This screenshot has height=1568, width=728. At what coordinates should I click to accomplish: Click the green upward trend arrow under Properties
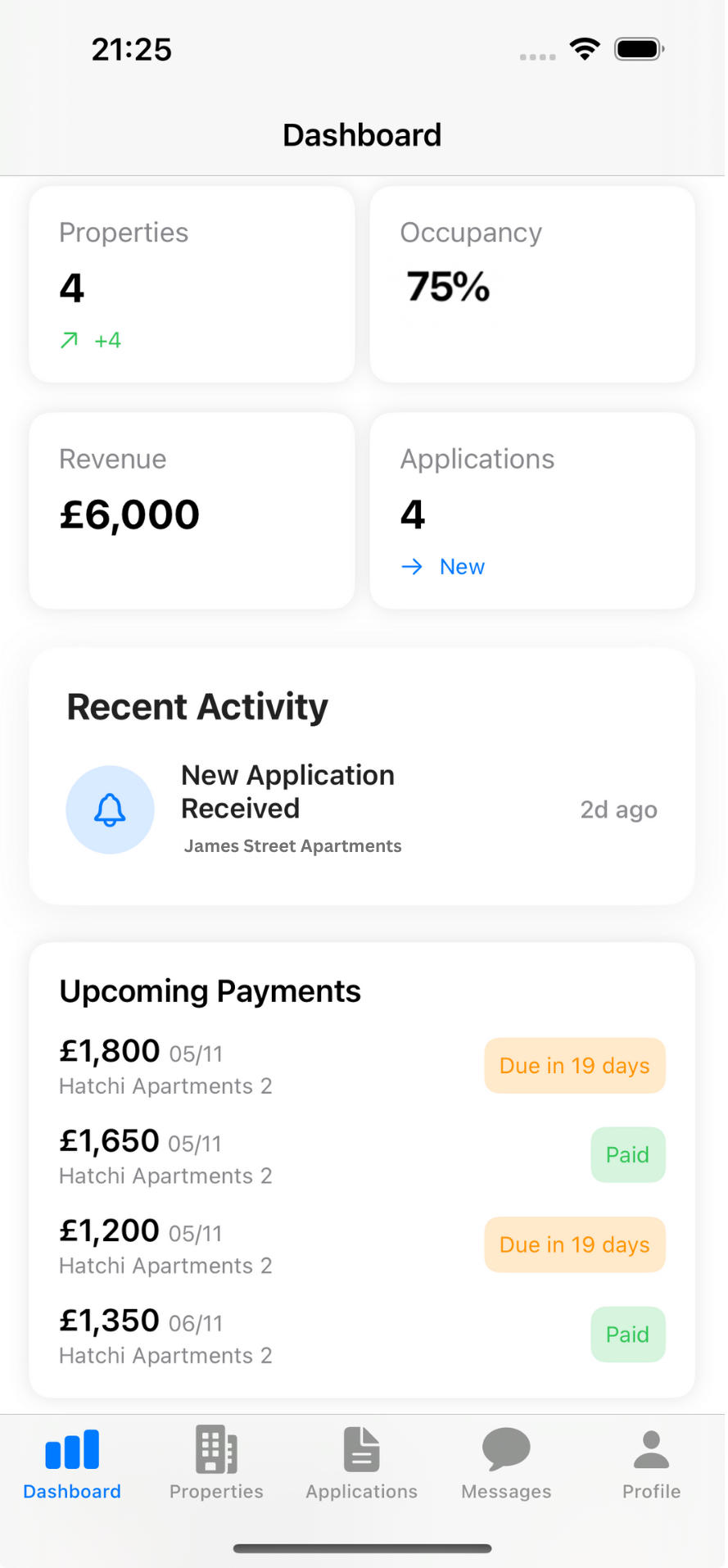[68, 340]
